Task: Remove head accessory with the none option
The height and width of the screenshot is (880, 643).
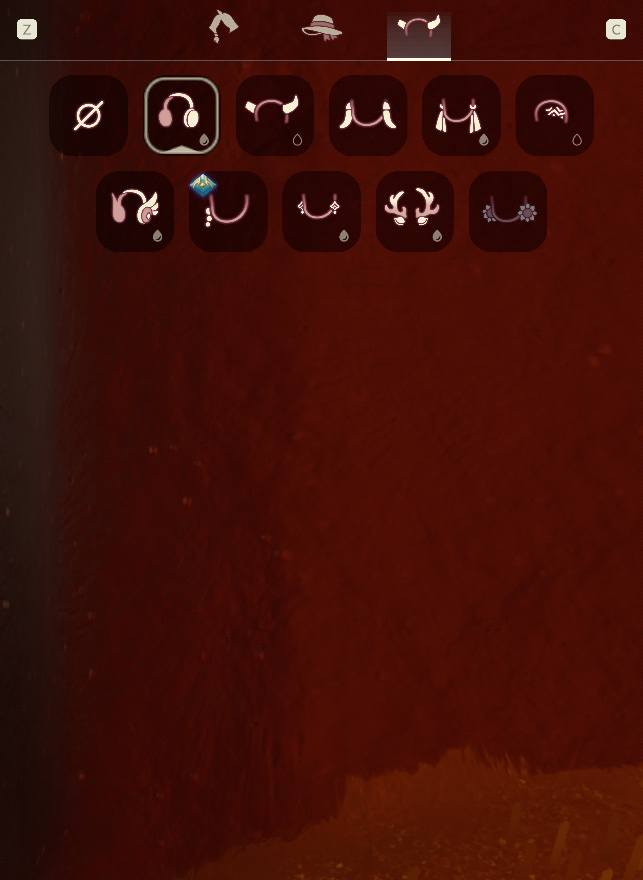Action: [88, 116]
